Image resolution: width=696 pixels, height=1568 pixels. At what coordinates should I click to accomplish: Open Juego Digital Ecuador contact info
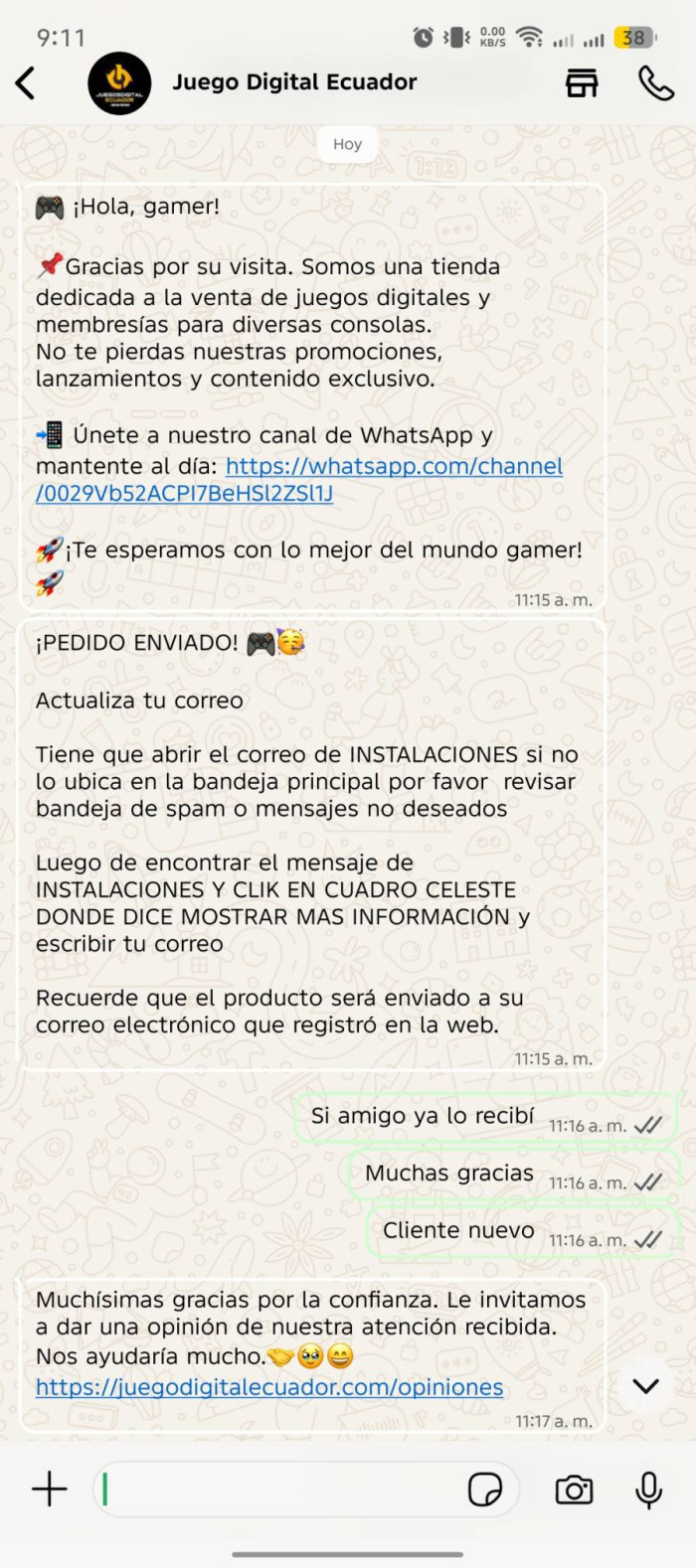pos(294,82)
